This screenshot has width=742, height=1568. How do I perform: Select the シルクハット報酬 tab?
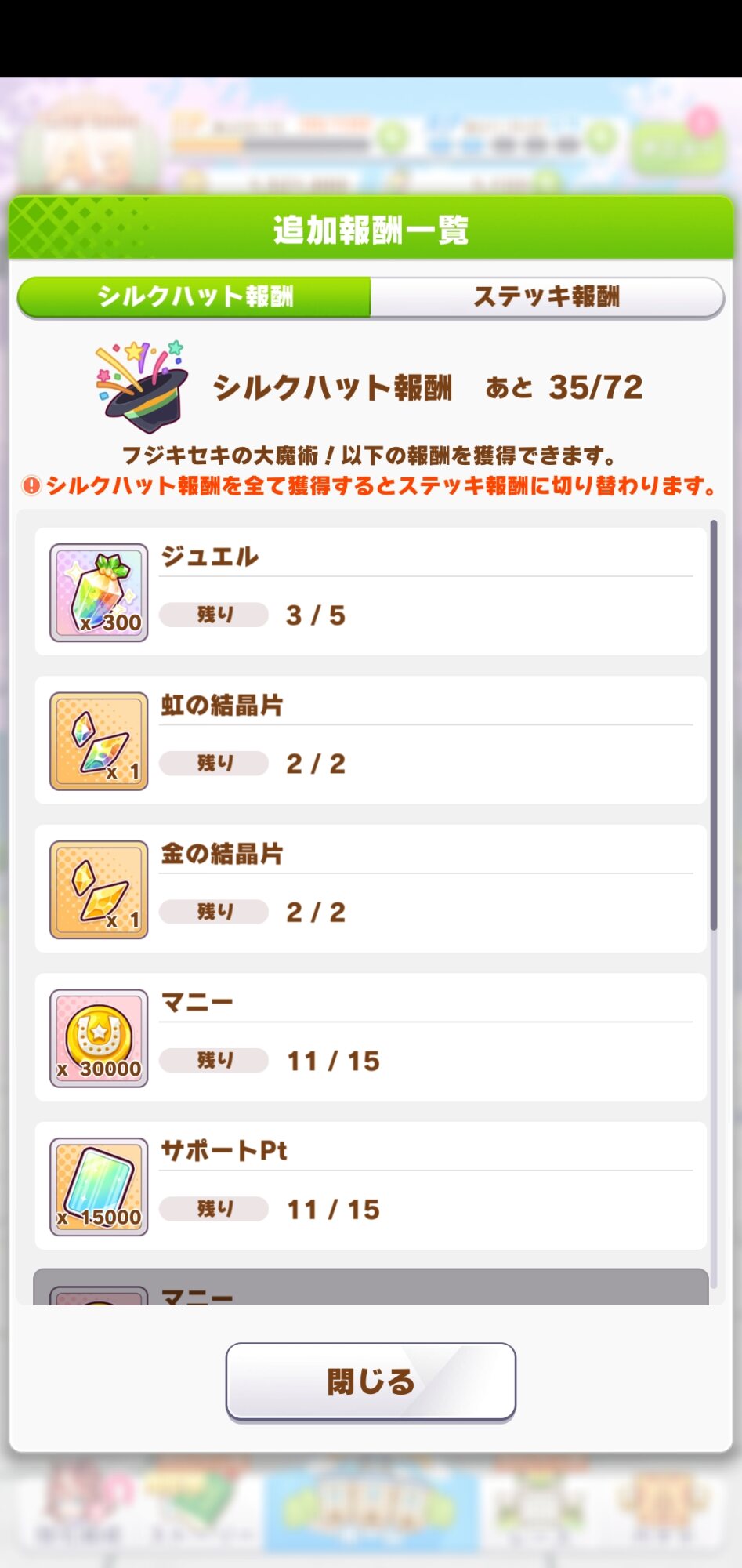(x=194, y=297)
